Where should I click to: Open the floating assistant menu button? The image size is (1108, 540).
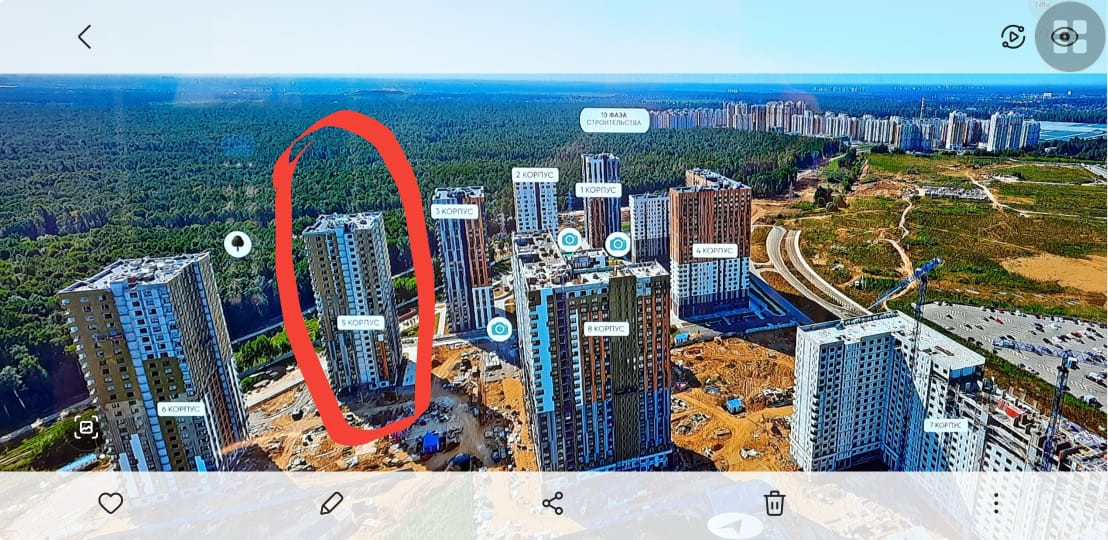click(x=1070, y=37)
